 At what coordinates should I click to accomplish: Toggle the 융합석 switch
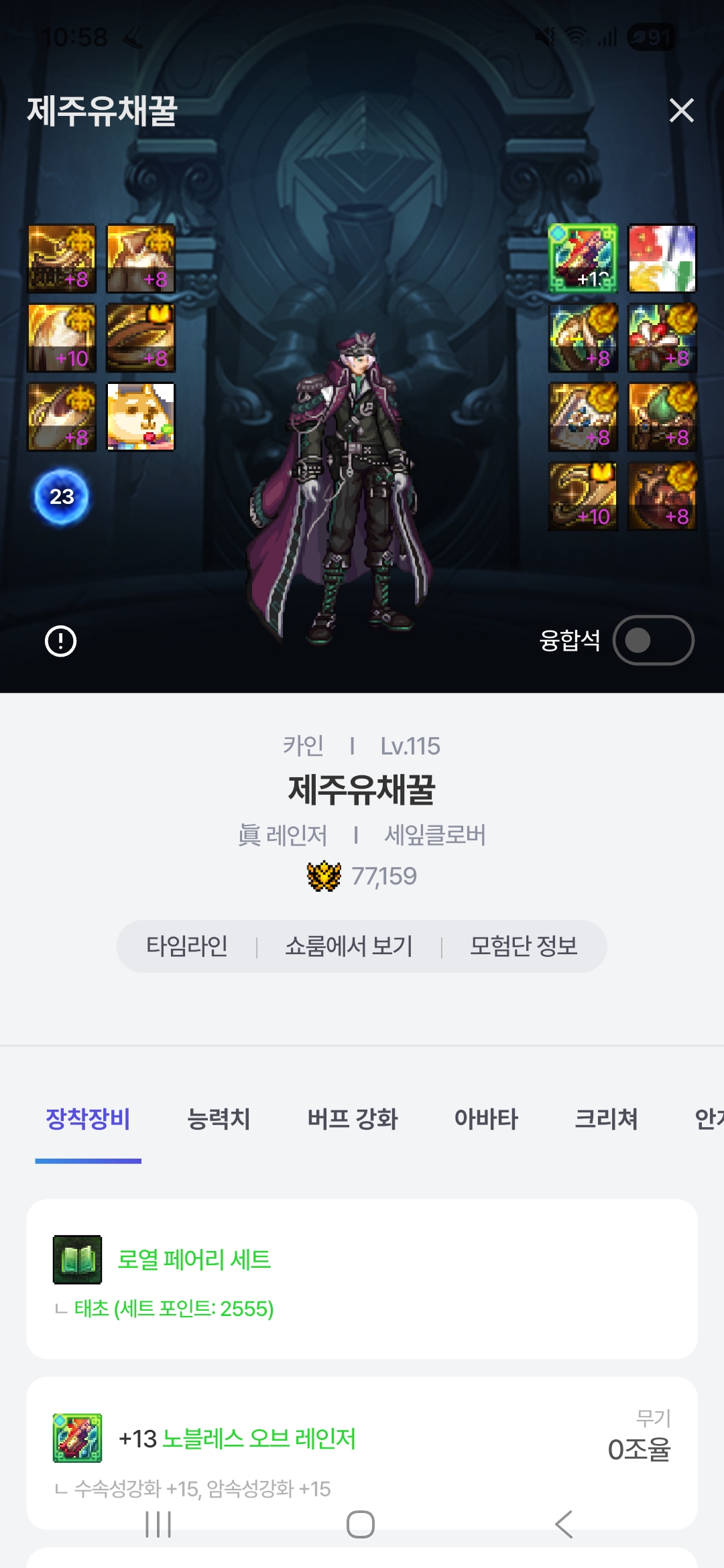(653, 640)
